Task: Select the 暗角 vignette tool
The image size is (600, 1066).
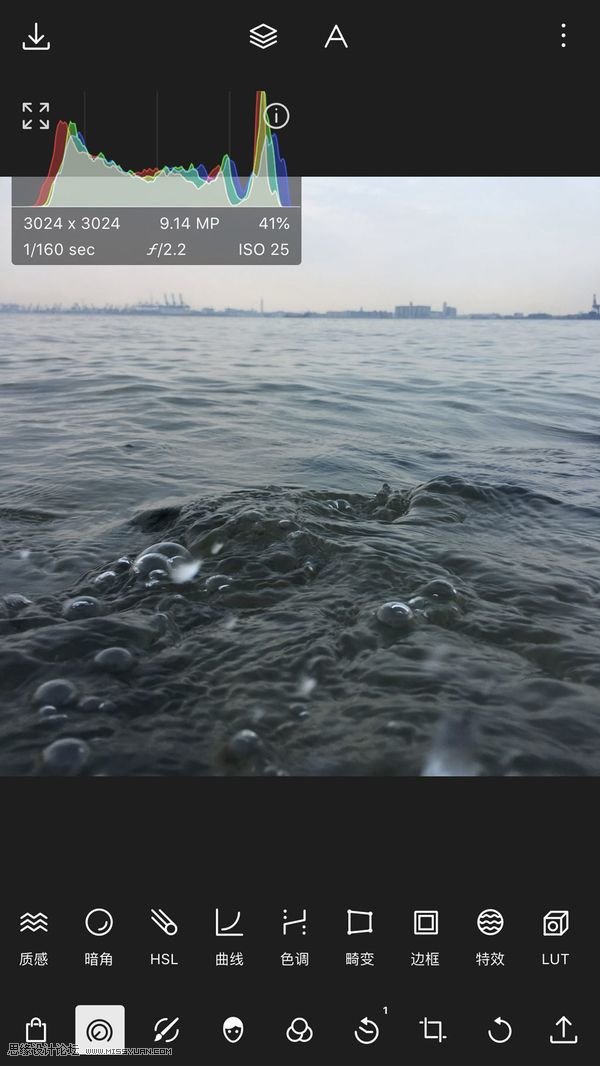Action: (x=99, y=936)
